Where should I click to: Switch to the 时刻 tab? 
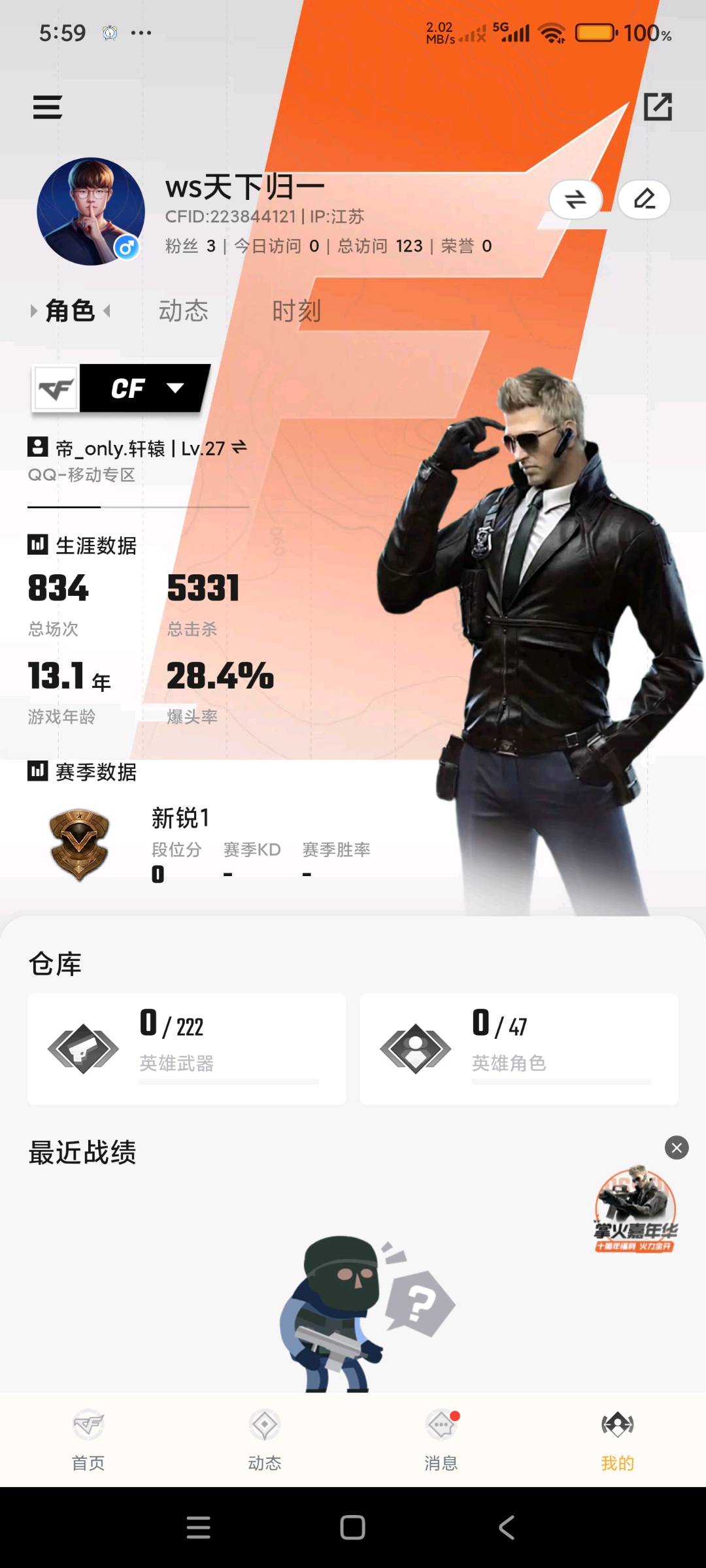(297, 311)
